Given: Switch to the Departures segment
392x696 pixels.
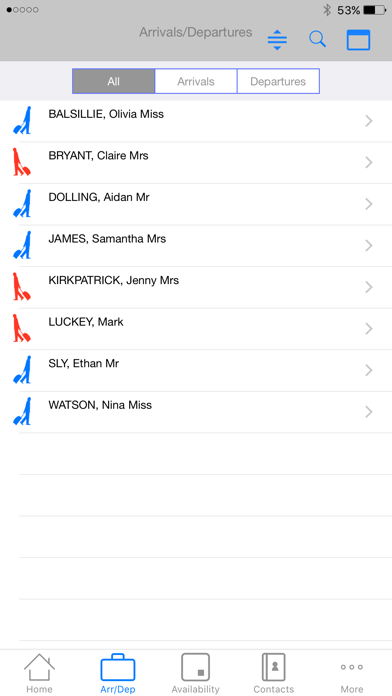Looking at the screenshot, I should (x=278, y=81).
